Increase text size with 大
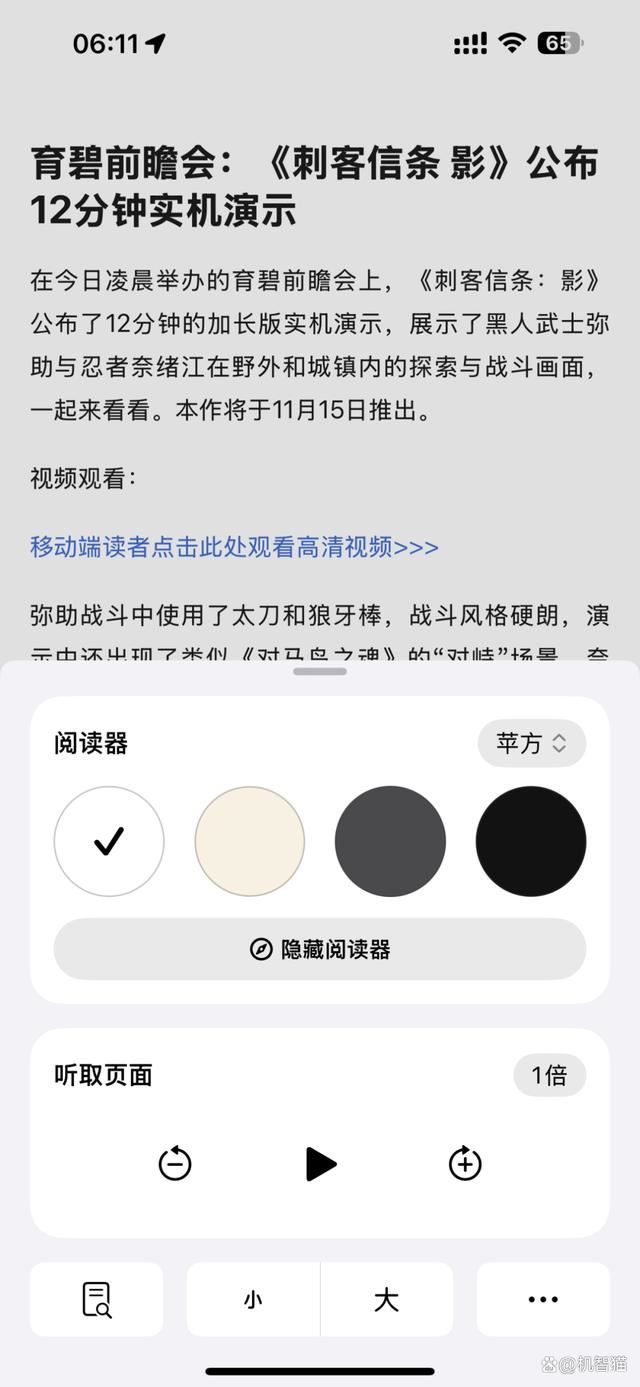The height and width of the screenshot is (1387, 640). 386,1299
